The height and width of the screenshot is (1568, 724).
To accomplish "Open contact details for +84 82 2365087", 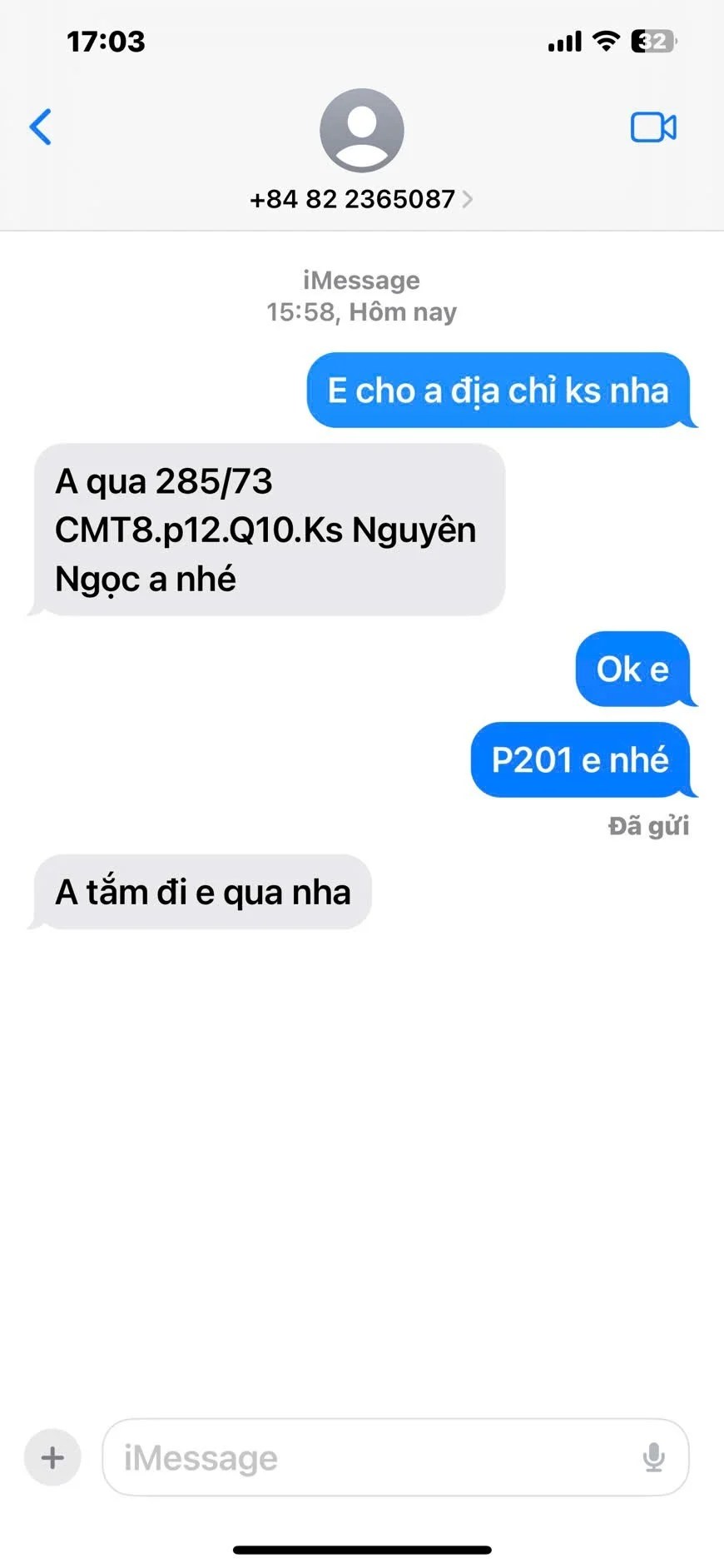I will coord(361,199).
